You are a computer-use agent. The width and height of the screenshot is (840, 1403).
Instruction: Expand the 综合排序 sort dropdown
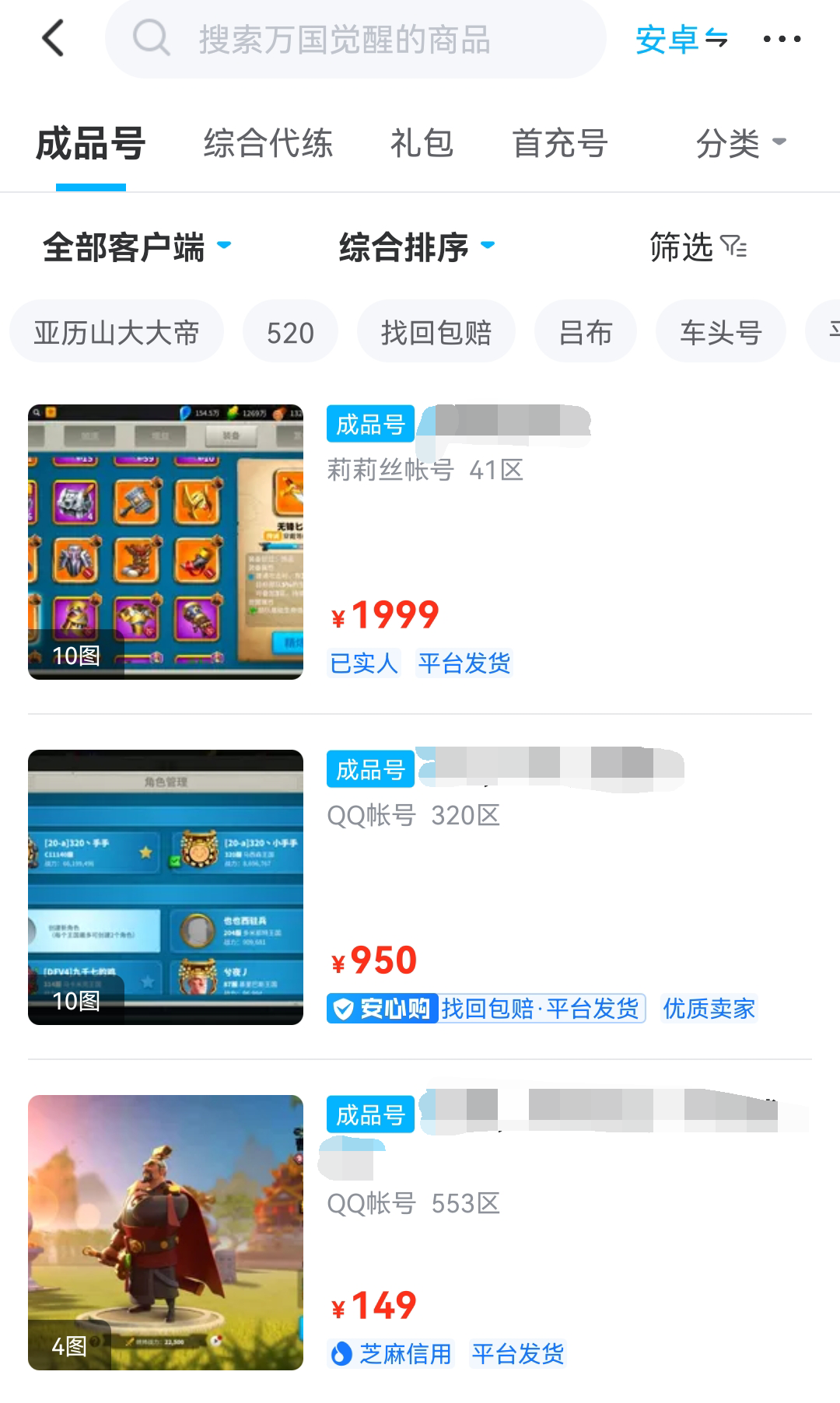416,247
